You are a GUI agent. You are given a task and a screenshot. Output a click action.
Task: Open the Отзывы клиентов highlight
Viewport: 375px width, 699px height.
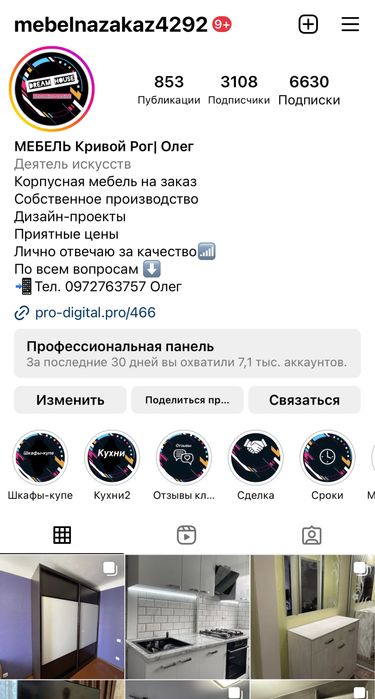tap(184, 465)
